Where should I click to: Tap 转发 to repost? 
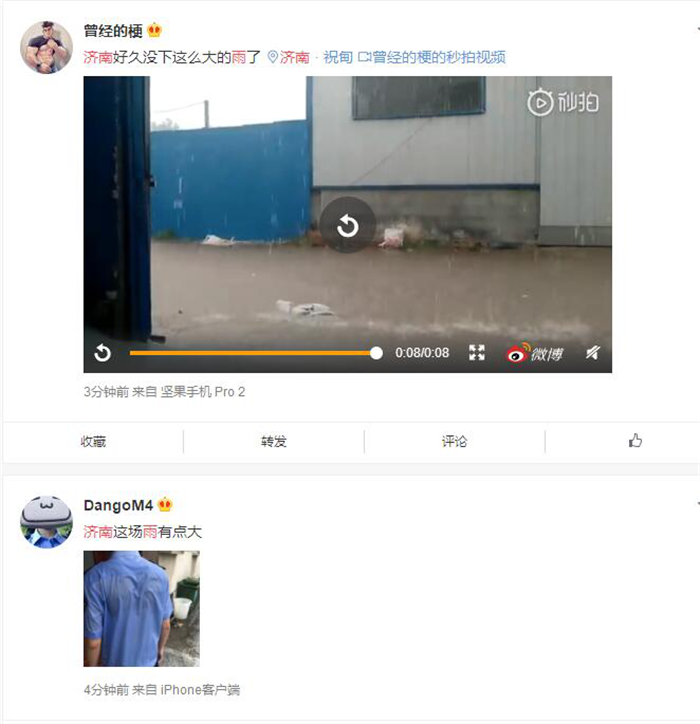(274, 441)
